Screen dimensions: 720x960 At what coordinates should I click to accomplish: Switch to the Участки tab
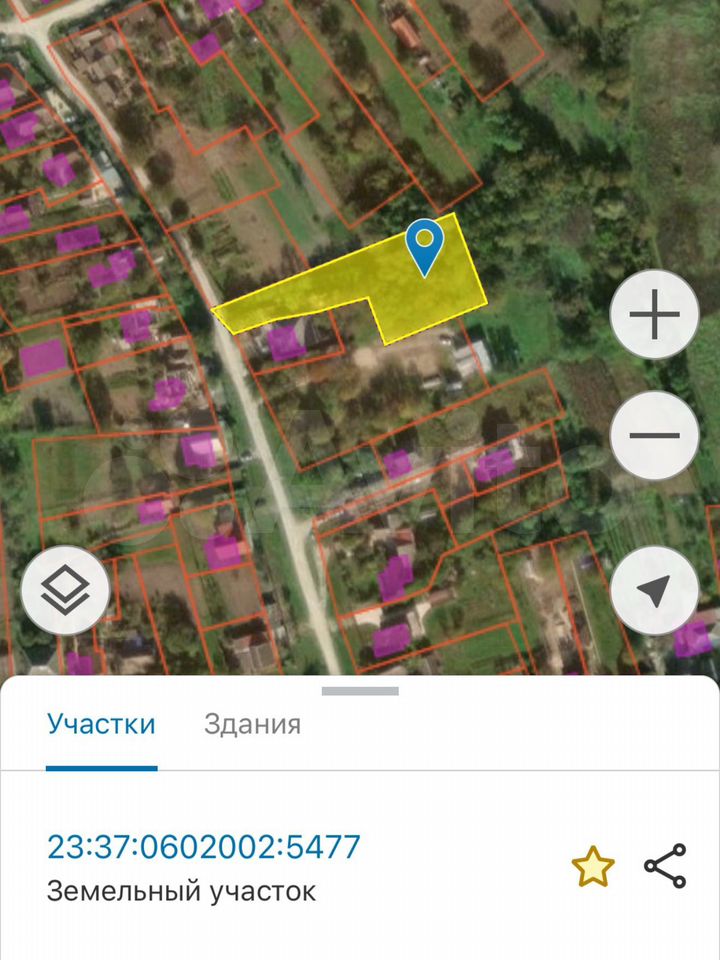point(101,724)
